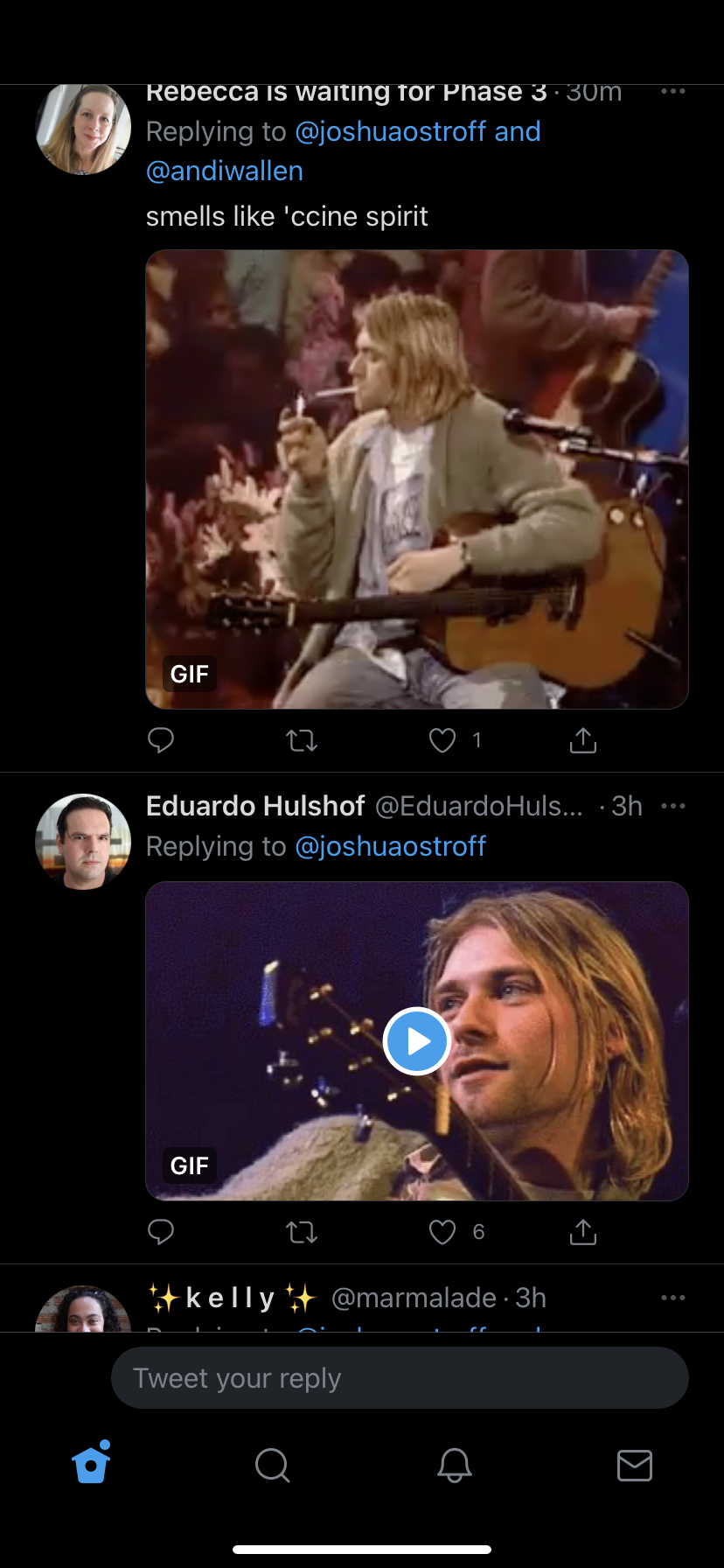This screenshot has height=1568, width=724.
Task: Retweet Eduardo Hulshof's tweet
Action: (302, 1233)
